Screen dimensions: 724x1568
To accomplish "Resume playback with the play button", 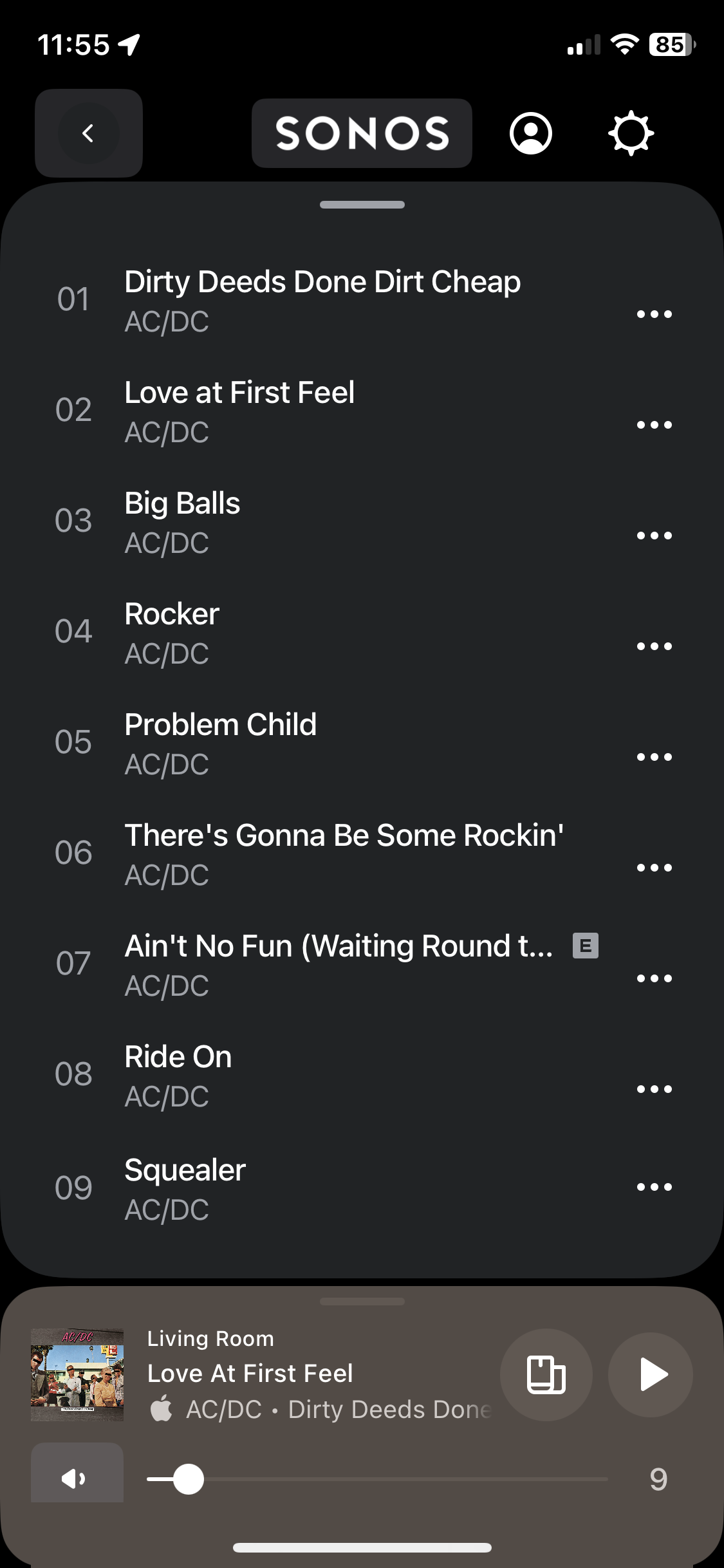I will 651,1374.
